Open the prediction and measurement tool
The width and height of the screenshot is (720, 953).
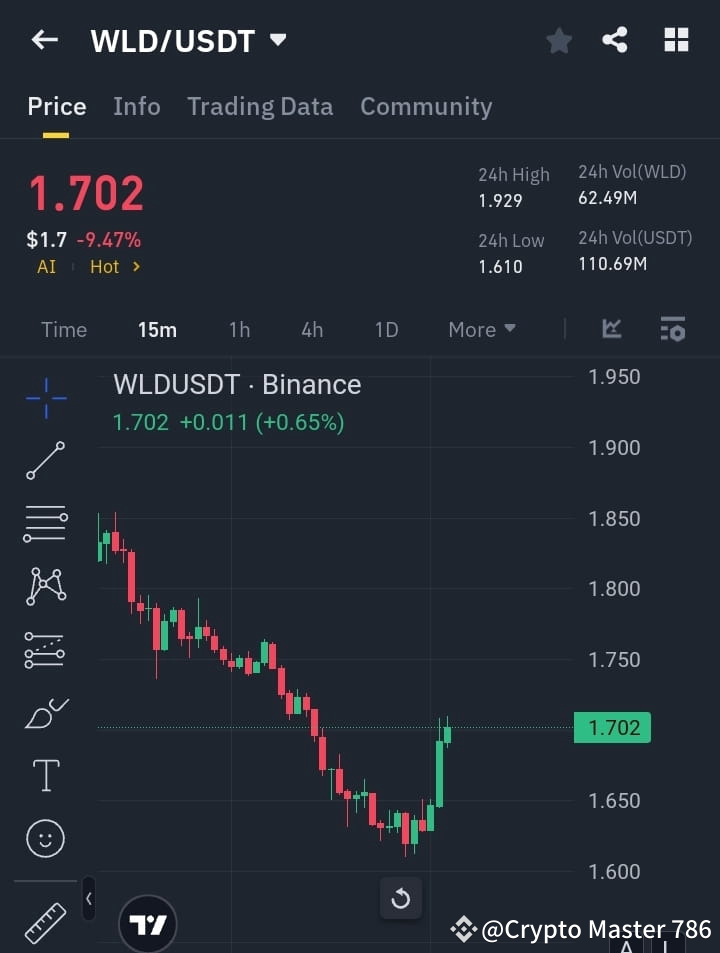pyautogui.click(x=44, y=649)
